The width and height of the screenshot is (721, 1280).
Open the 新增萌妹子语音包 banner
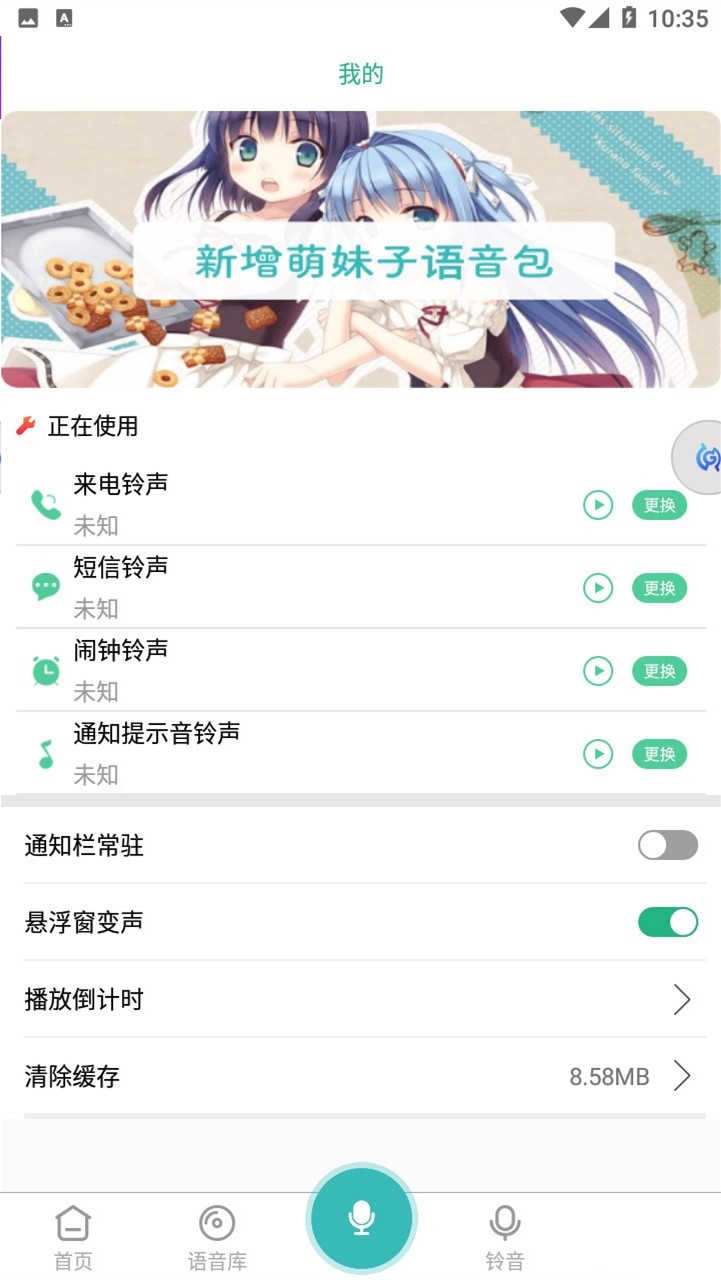(360, 250)
